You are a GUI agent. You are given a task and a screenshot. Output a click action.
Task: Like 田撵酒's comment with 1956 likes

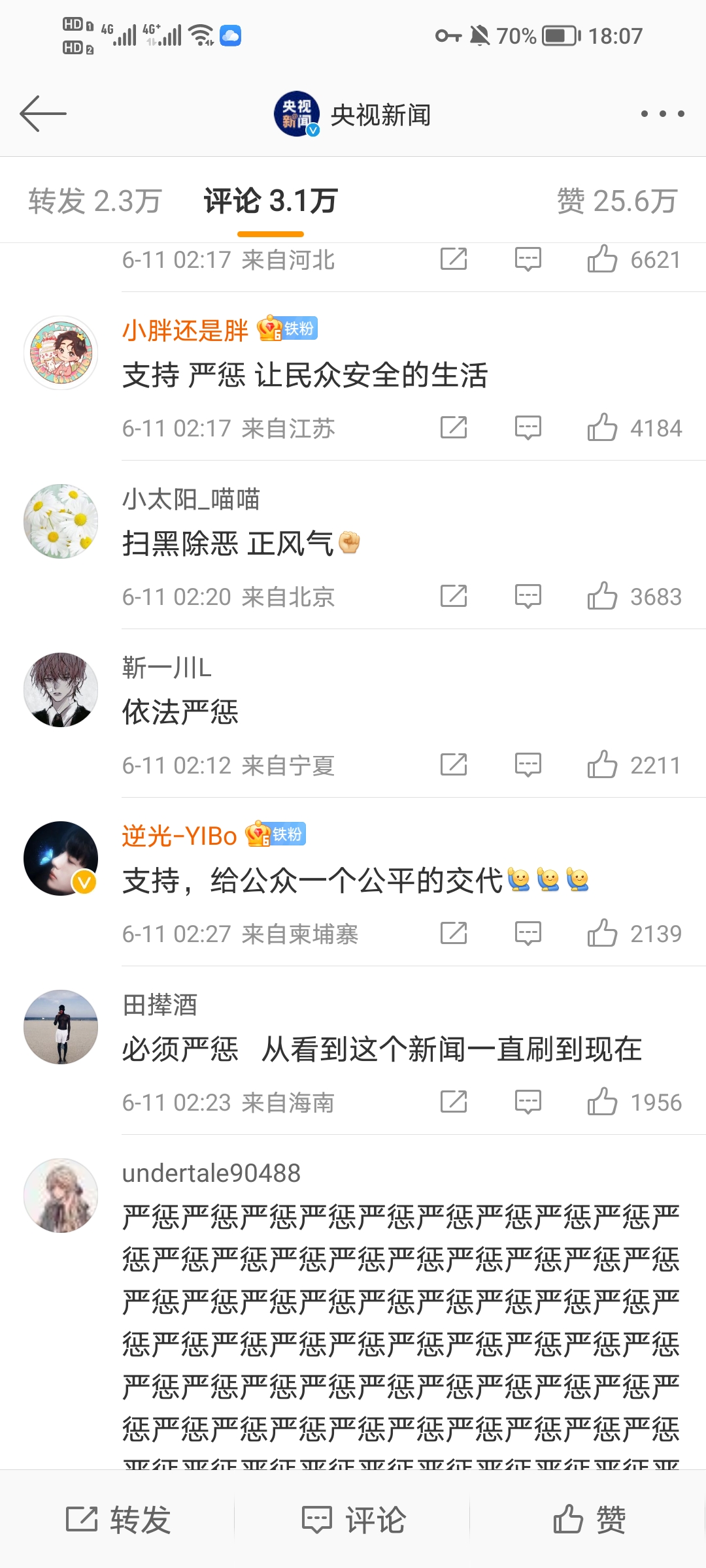(602, 1102)
